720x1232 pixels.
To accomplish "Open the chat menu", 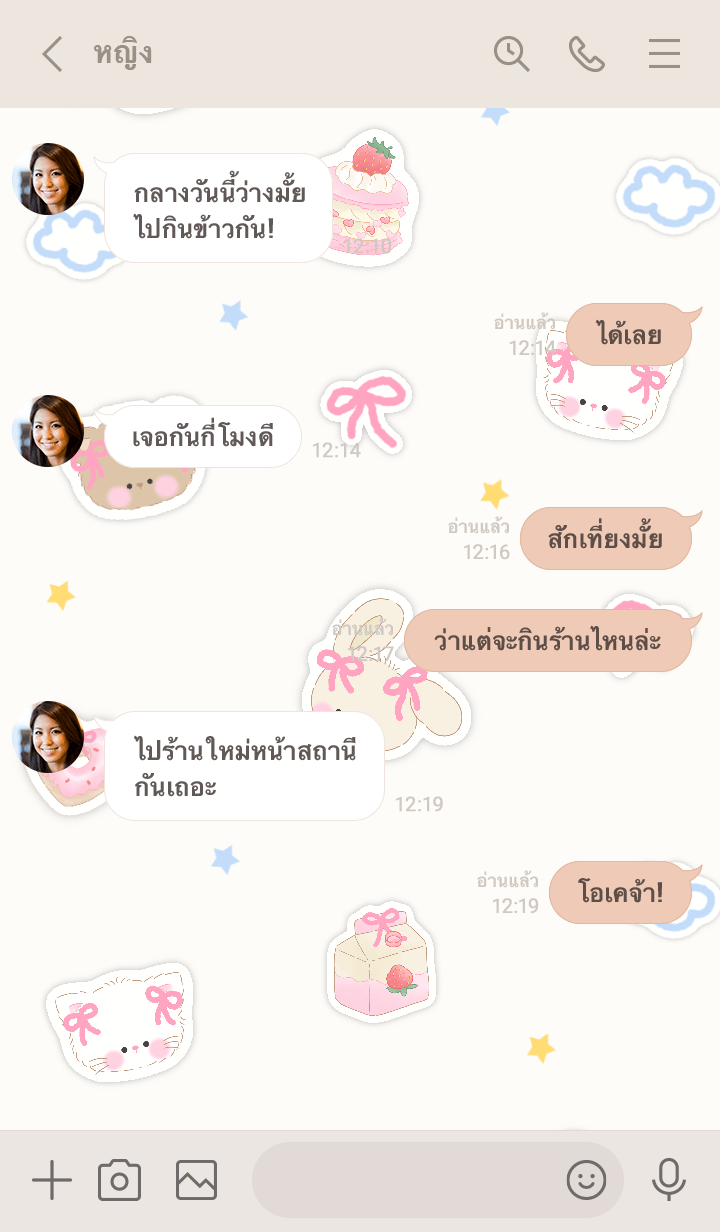I will (664, 54).
